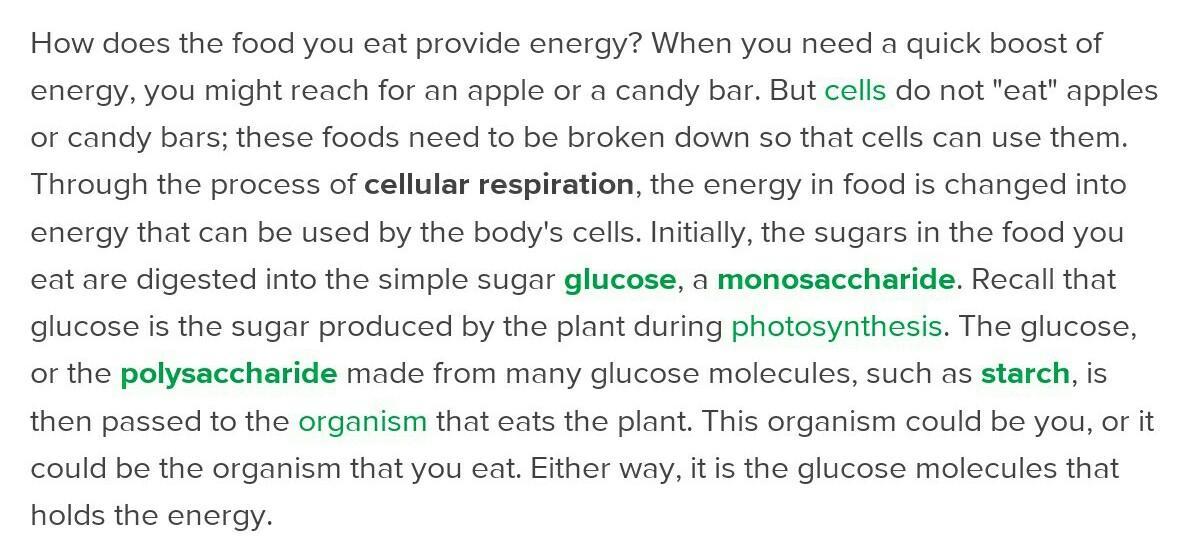Open the green "cells" link
Image resolution: width=1200 pixels, height=555 pixels.
[855, 91]
